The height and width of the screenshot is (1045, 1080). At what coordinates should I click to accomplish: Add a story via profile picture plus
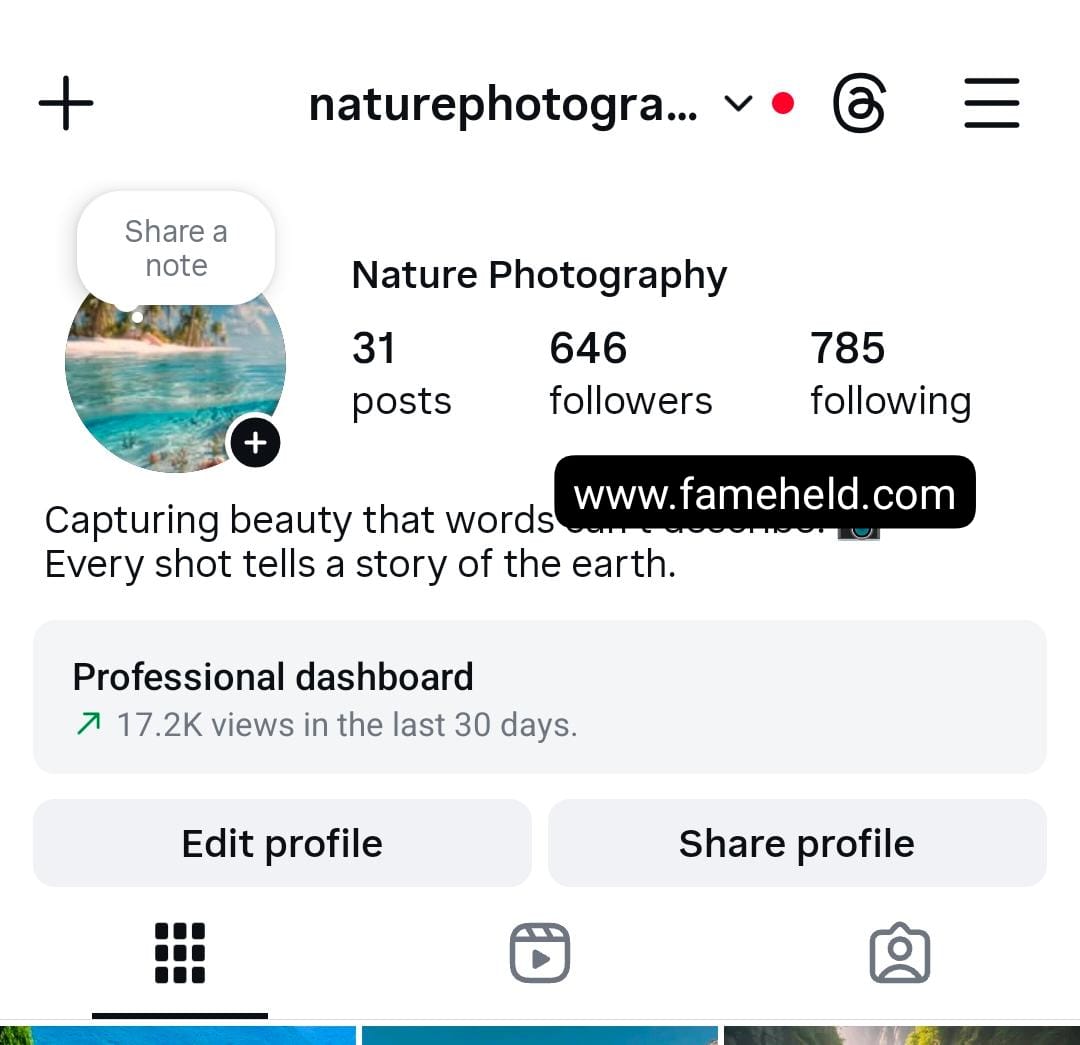[255, 442]
